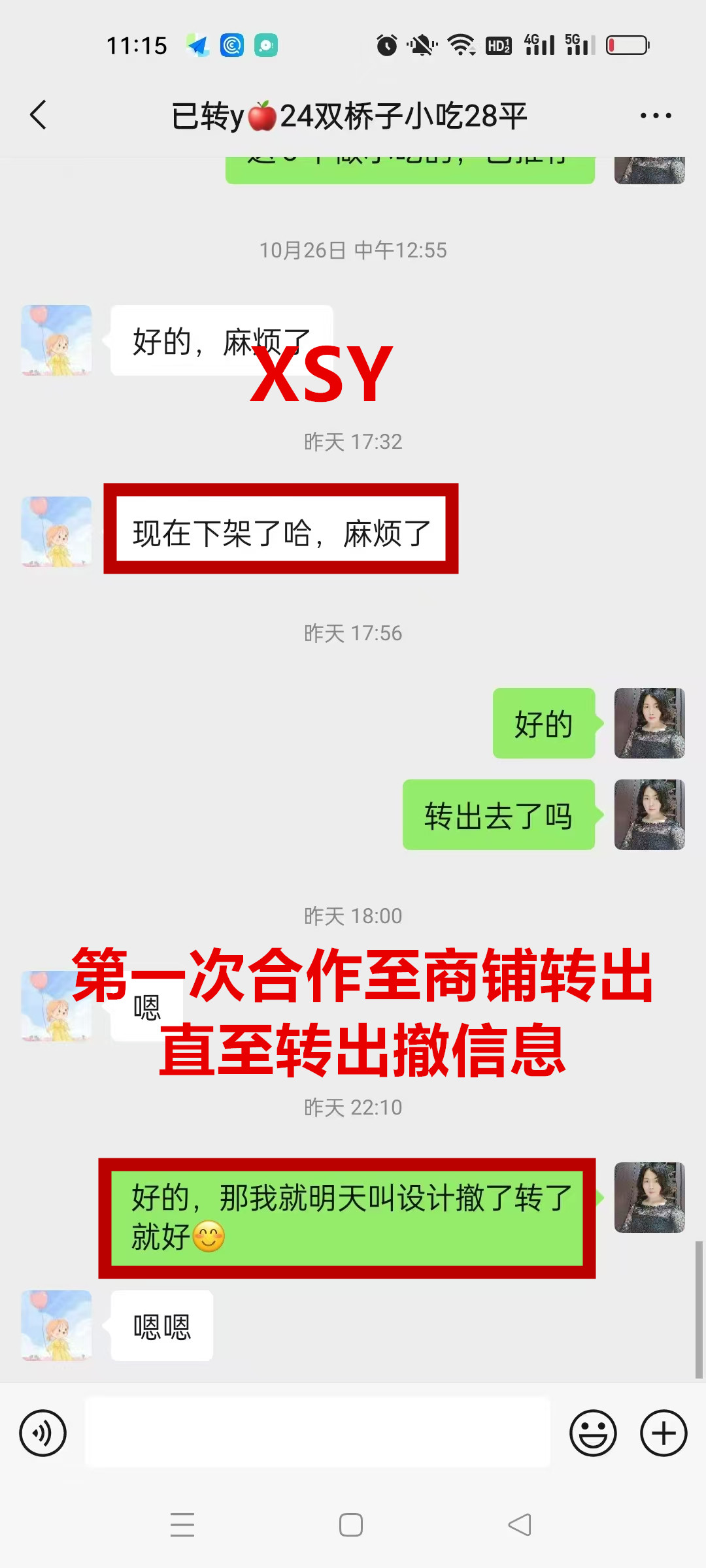Switch to voice message input

pos(43,1433)
